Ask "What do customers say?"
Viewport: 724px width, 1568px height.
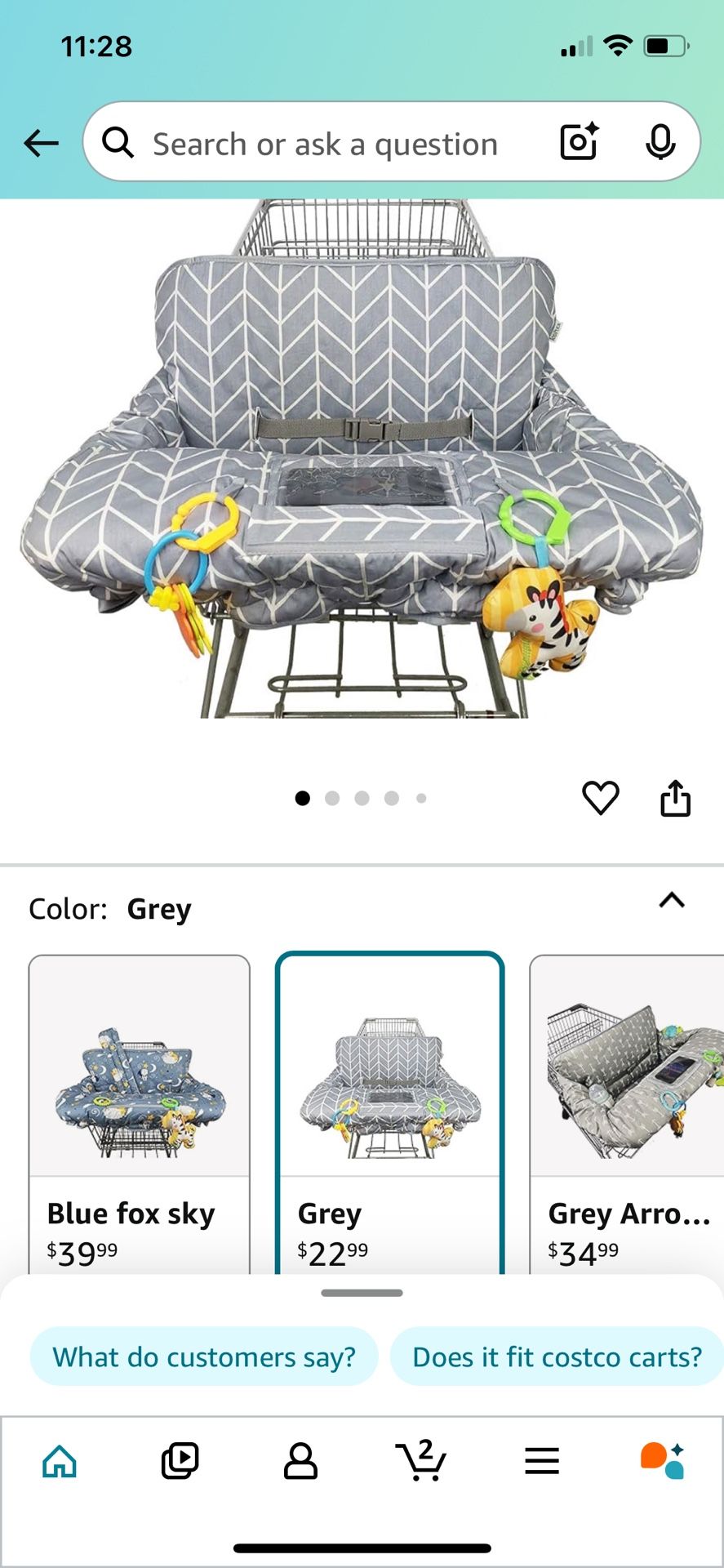[x=204, y=1357]
